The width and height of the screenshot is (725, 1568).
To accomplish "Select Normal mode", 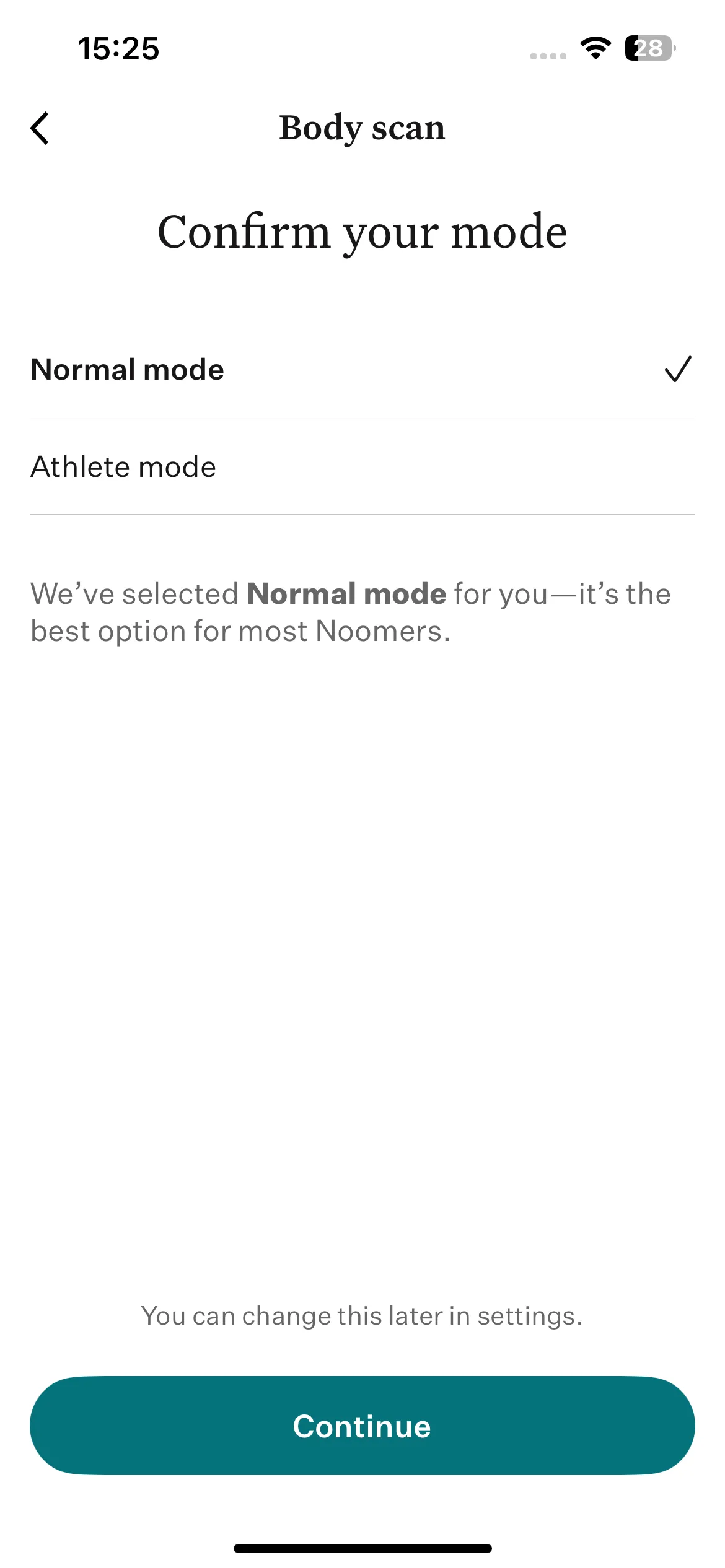I will click(362, 369).
